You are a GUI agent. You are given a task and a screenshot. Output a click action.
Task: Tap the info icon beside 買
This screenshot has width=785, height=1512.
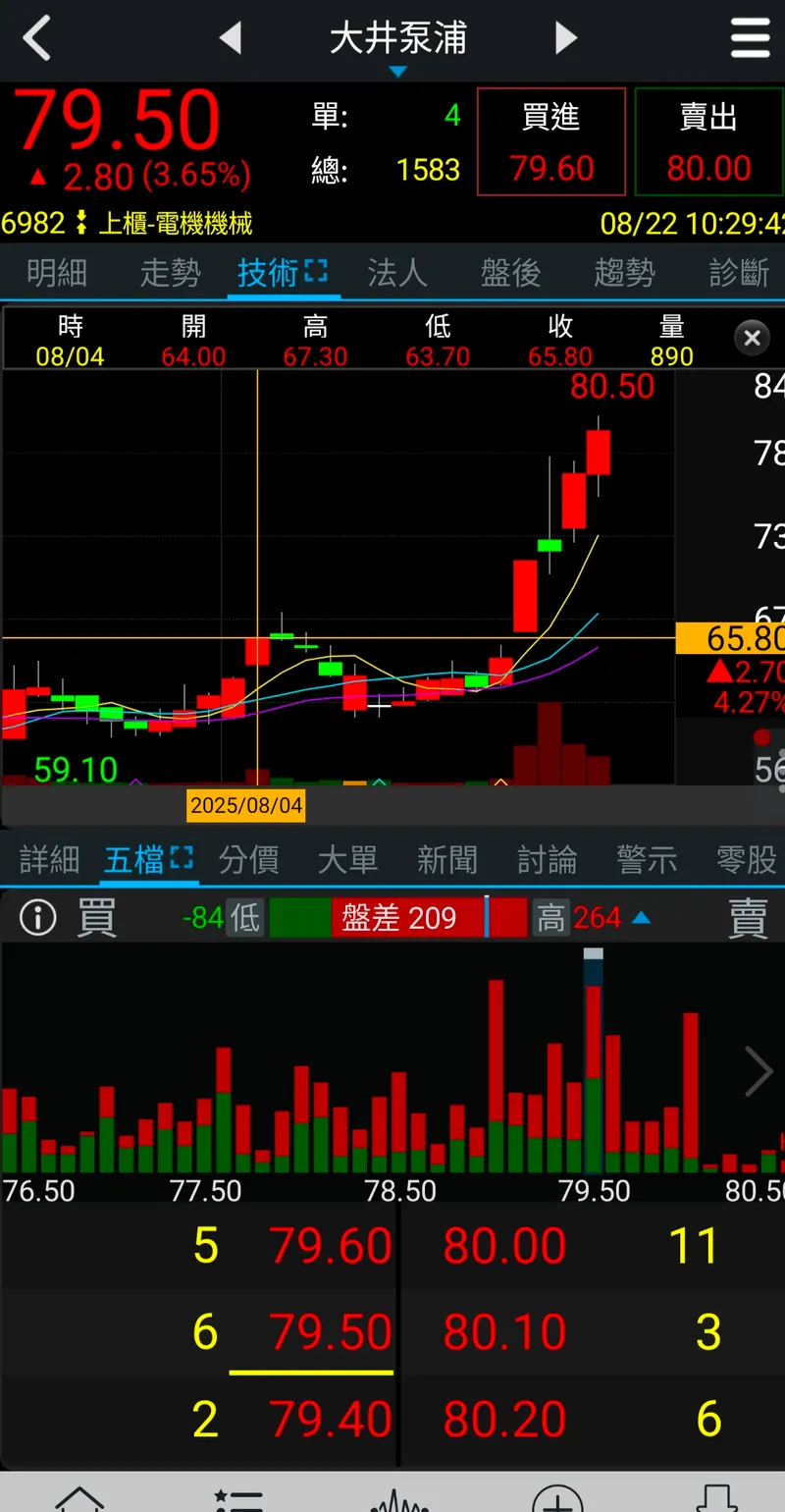37,919
